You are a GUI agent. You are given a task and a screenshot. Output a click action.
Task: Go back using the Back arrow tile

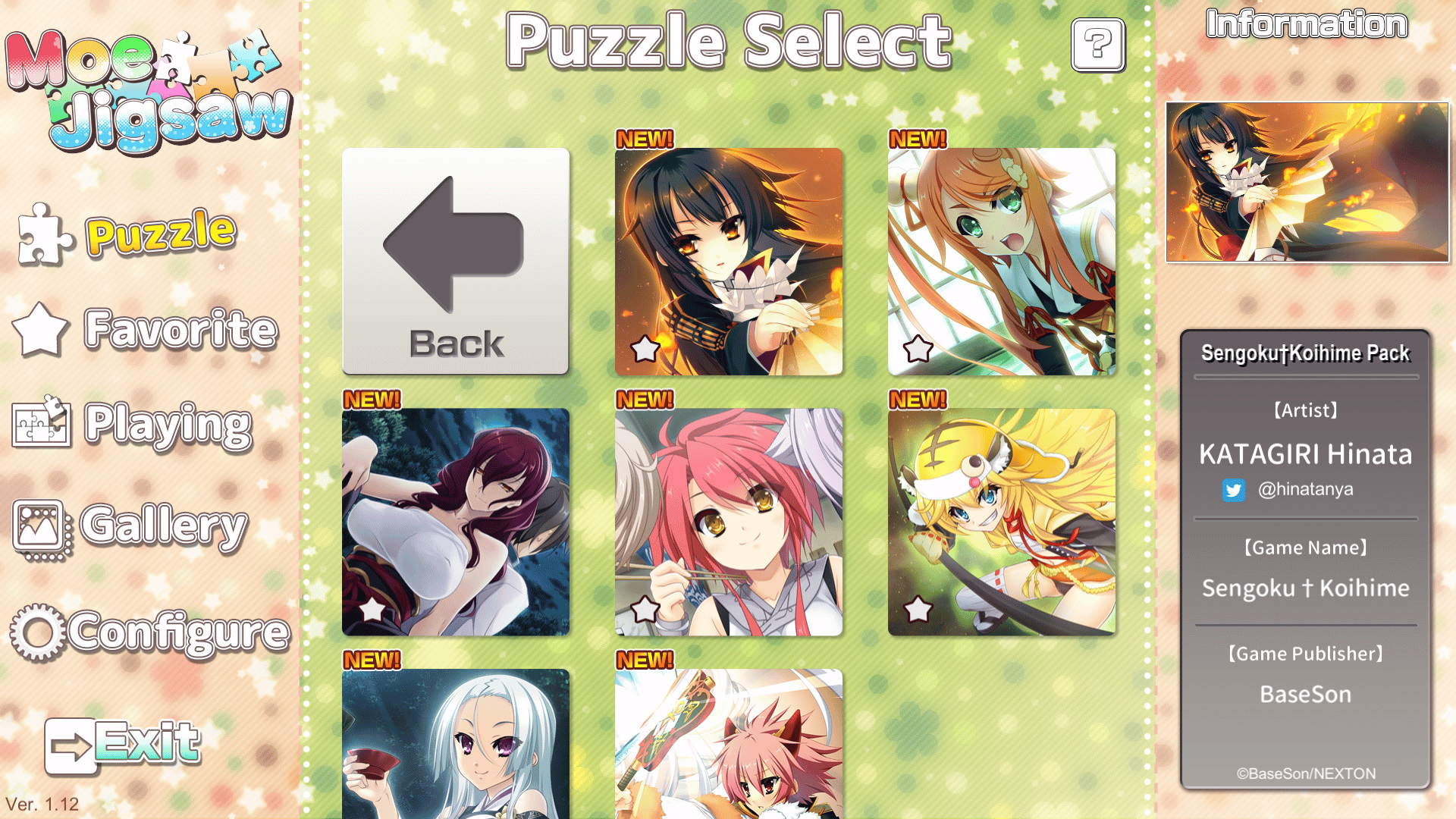[x=456, y=261]
